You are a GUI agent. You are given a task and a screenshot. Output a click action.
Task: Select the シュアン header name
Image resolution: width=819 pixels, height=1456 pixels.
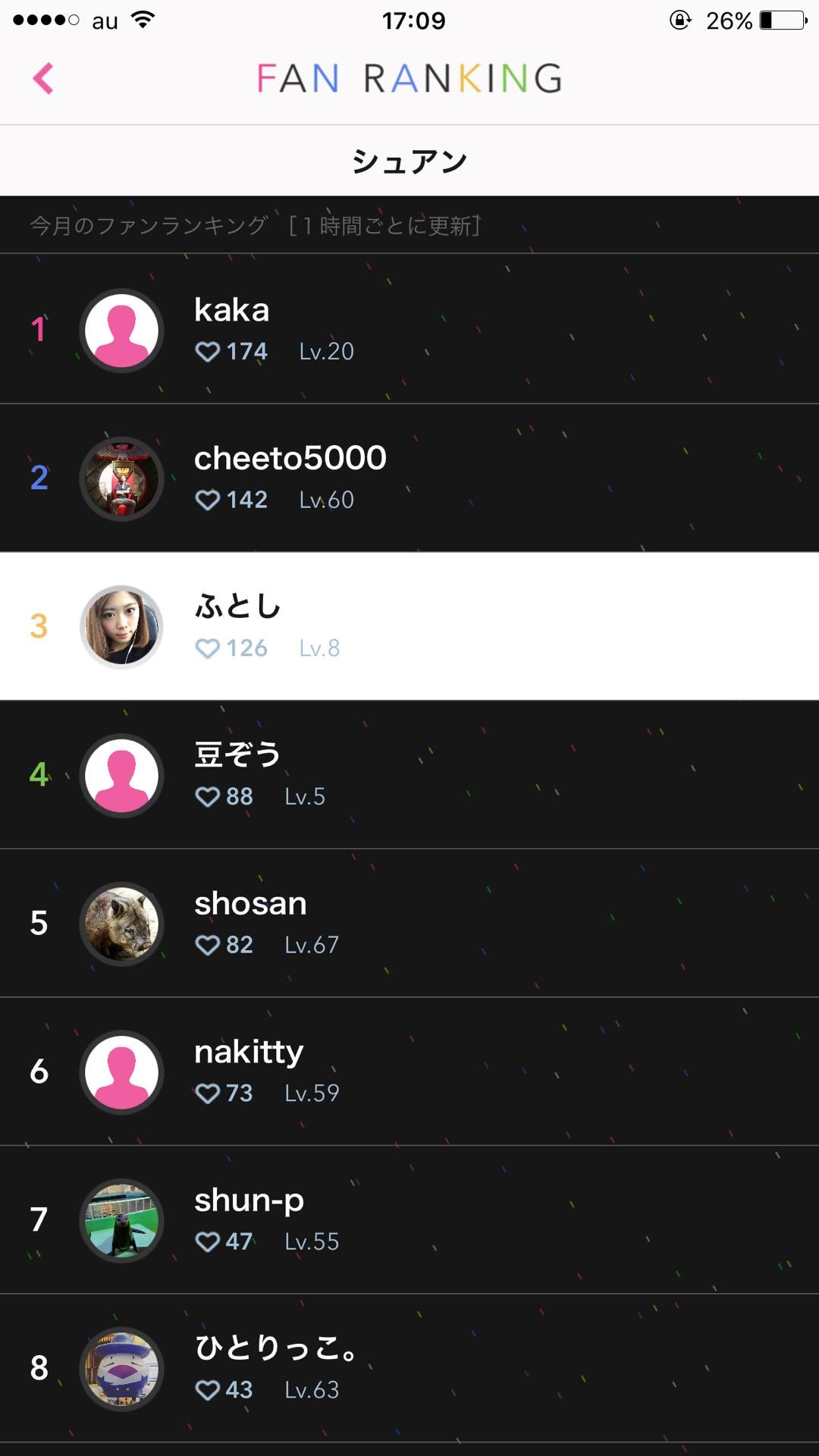coord(409,160)
